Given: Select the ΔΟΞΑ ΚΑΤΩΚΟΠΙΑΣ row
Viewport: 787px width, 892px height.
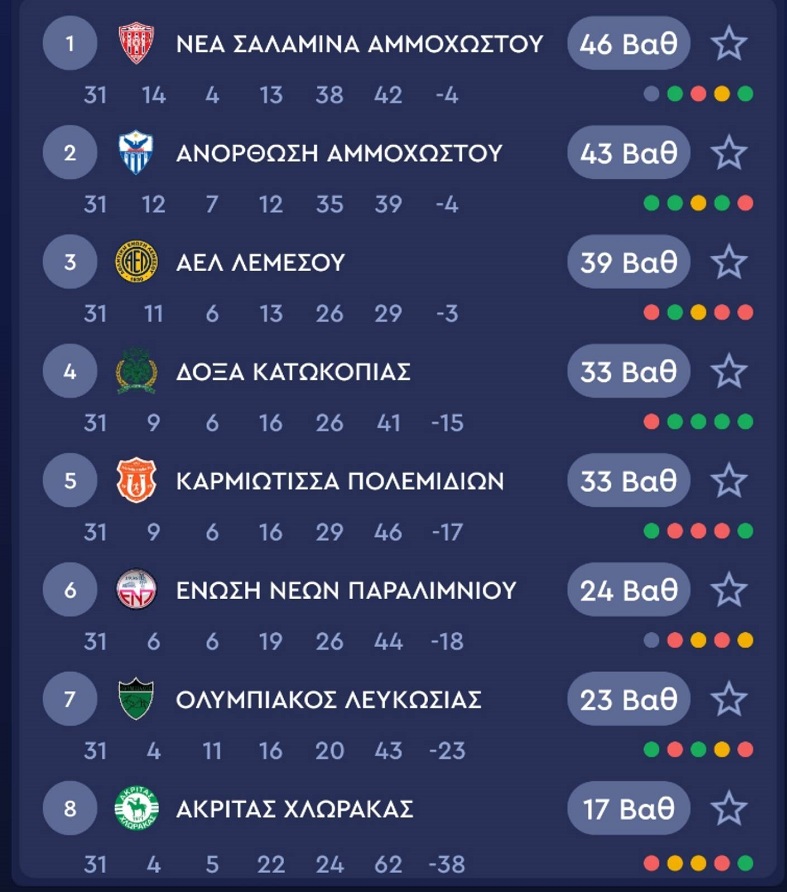Looking at the screenshot, I should [293, 372].
